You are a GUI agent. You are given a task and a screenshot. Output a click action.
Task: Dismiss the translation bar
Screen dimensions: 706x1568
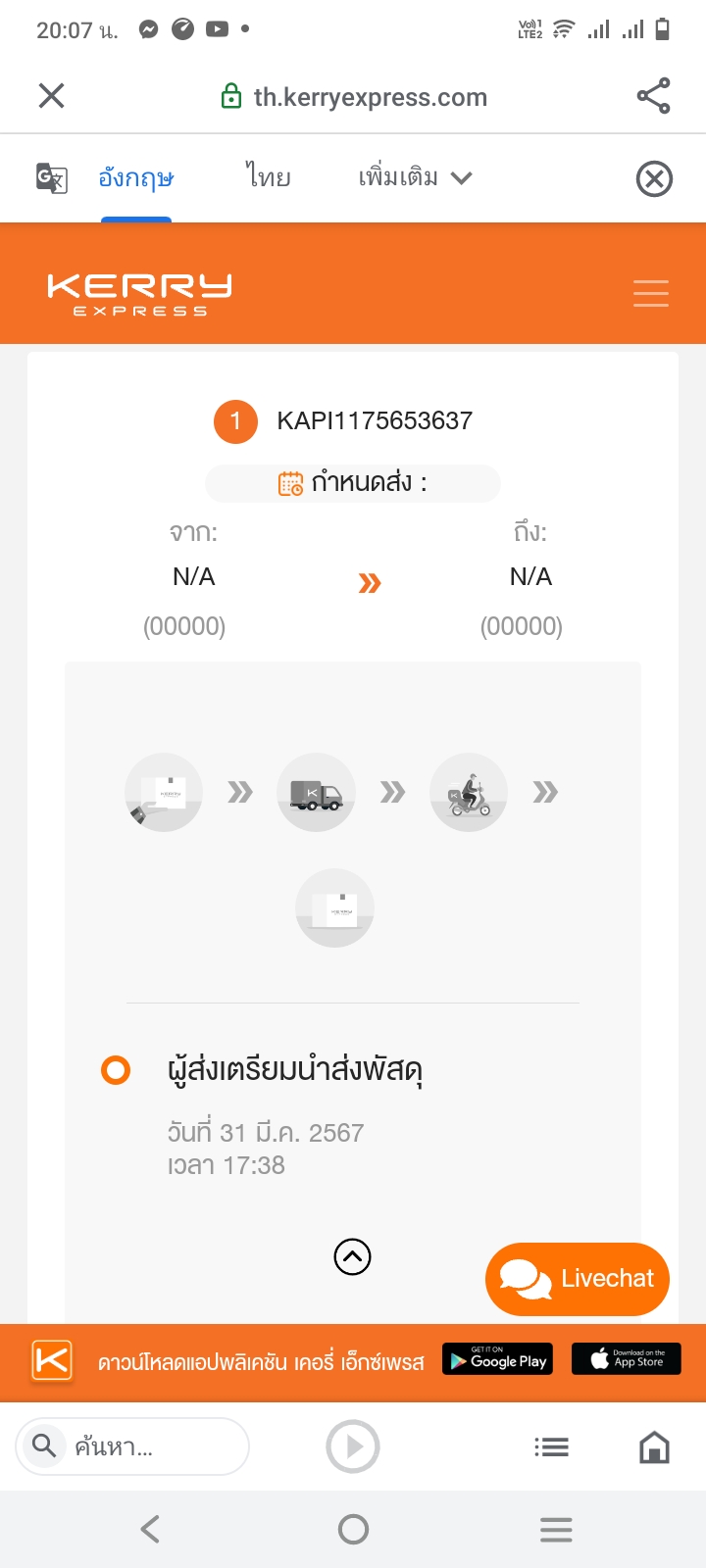click(x=654, y=179)
